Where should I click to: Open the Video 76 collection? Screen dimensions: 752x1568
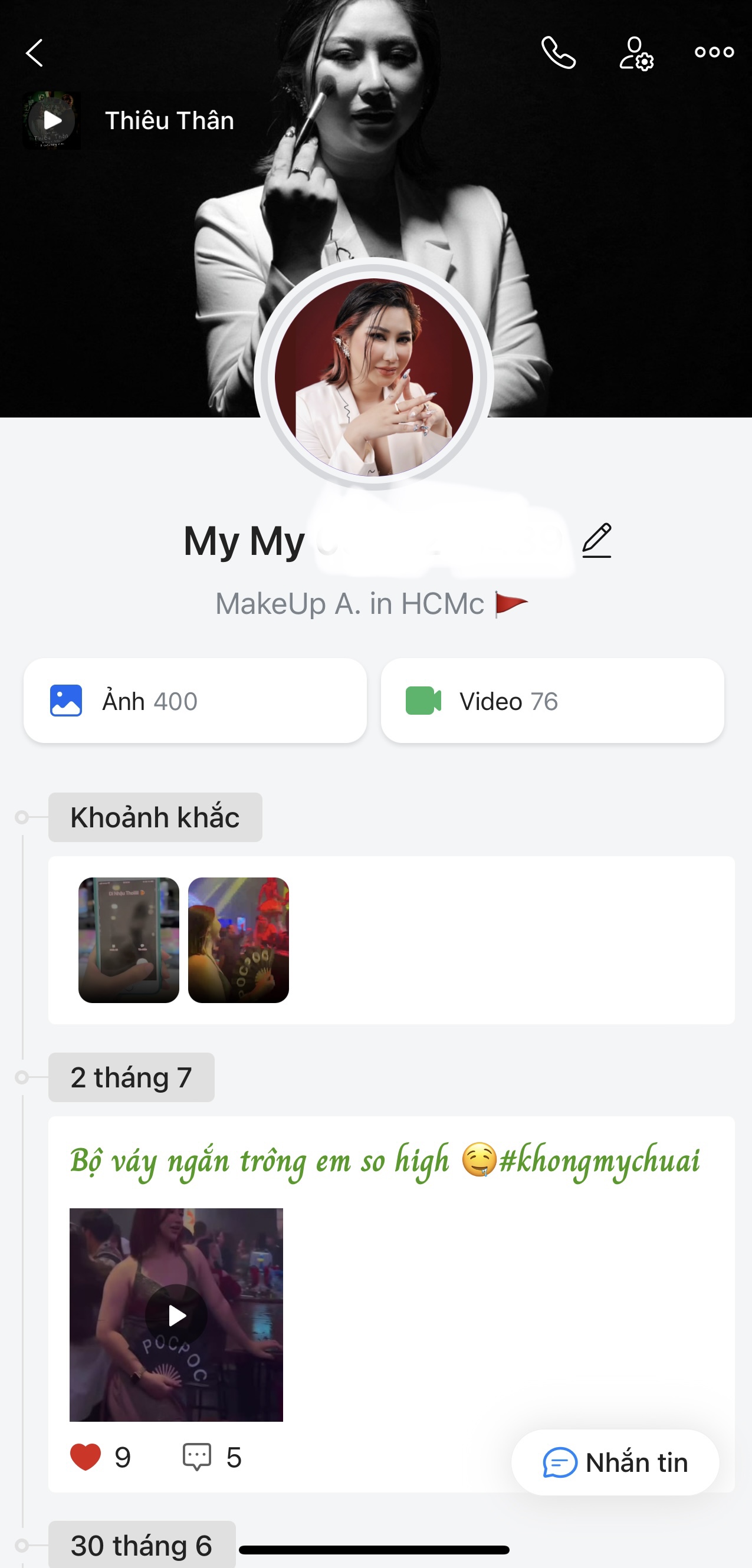[x=552, y=701]
